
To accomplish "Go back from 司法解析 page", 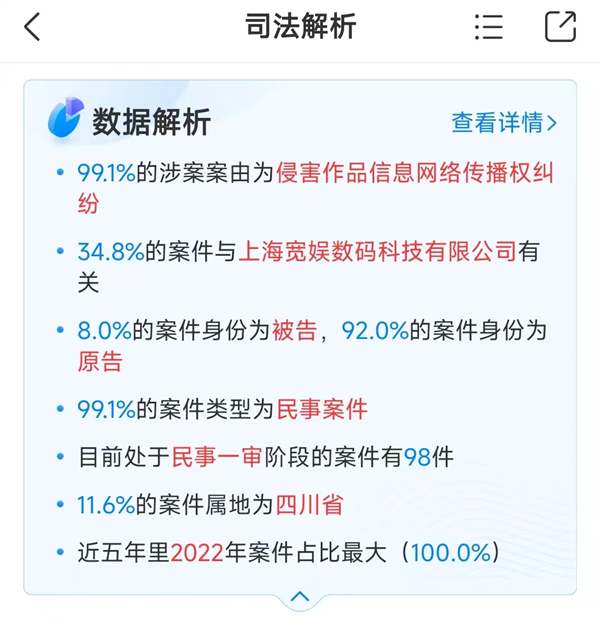I will point(33,27).
